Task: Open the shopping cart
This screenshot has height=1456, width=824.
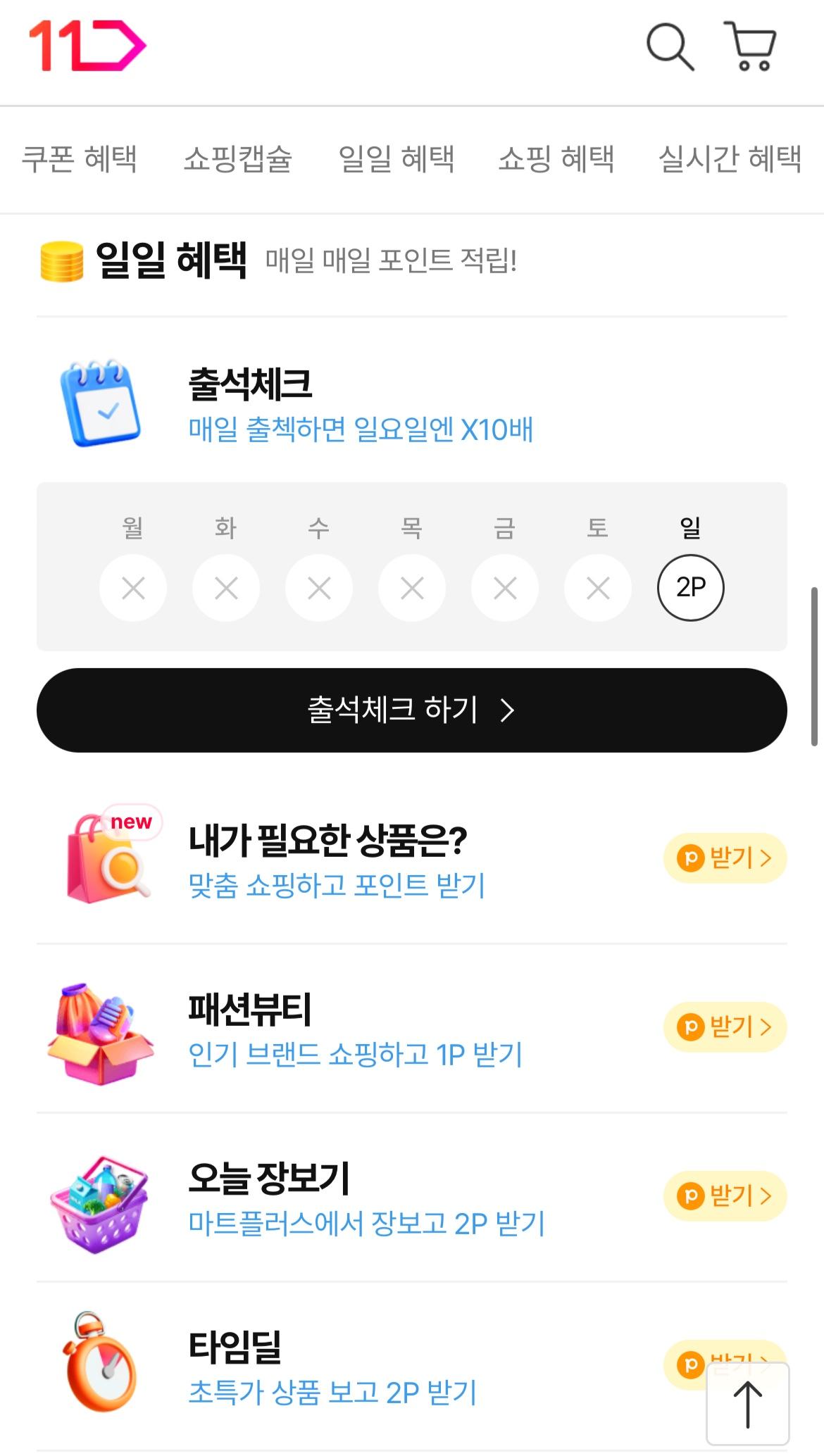Action: (751, 46)
